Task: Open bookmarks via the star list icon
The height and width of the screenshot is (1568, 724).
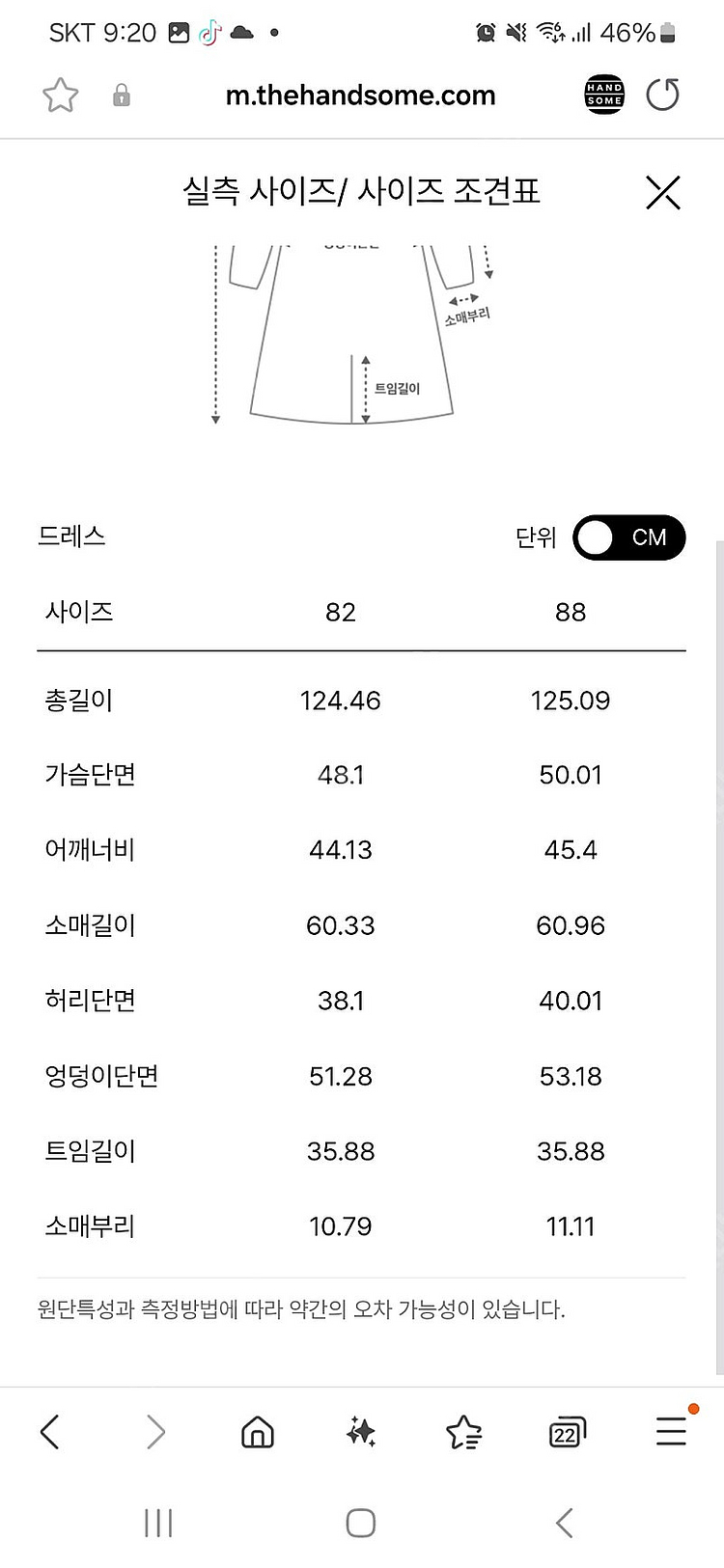Action: [x=463, y=1432]
